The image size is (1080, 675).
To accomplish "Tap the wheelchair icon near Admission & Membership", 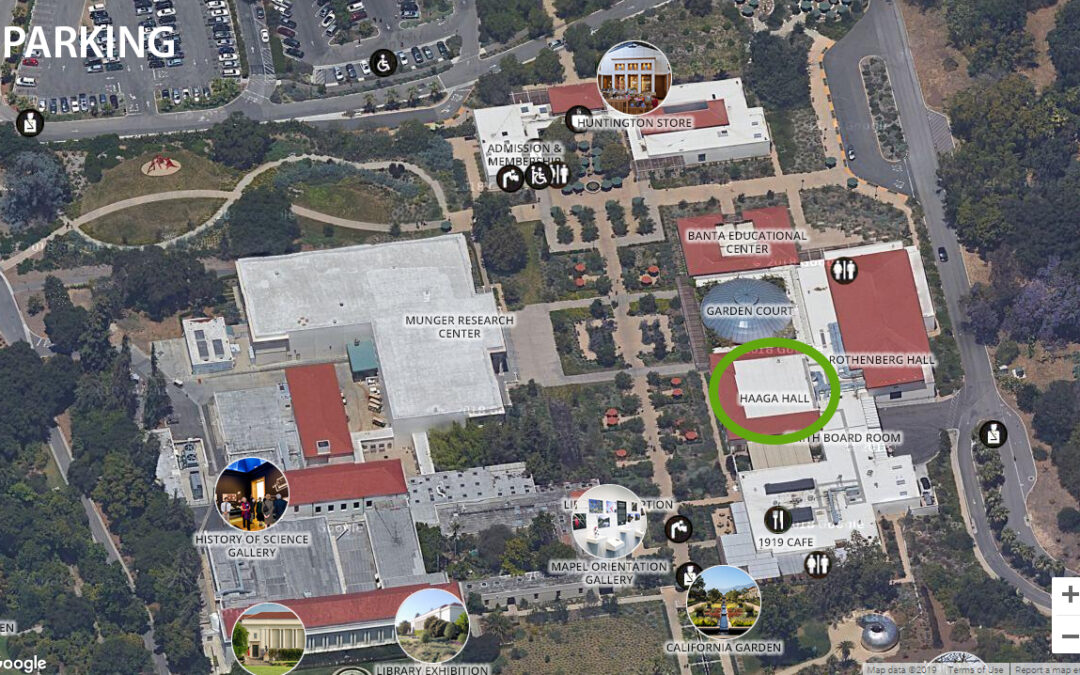I will [538, 176].
